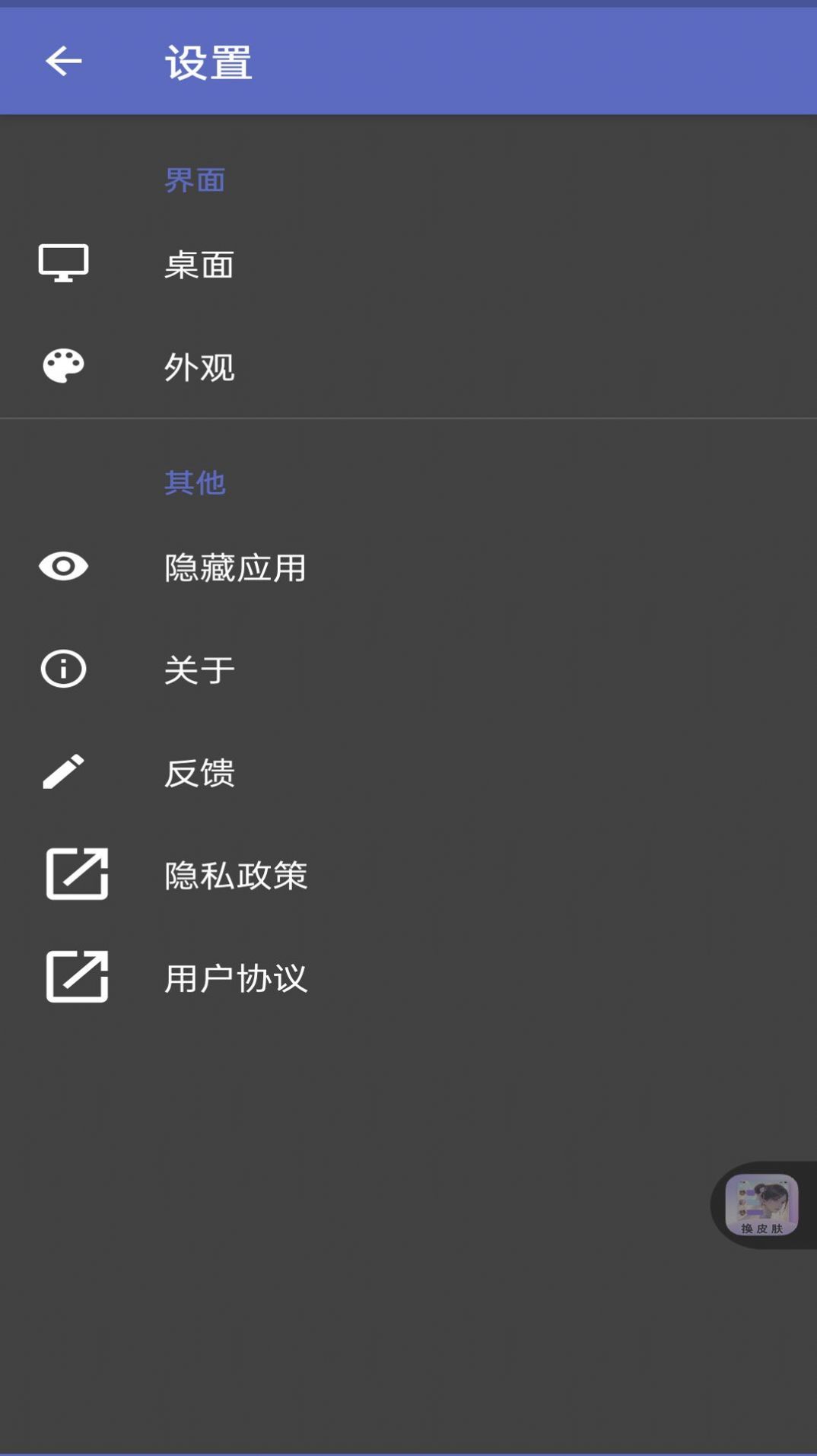This screenshot has height=1456, width=817.
Task: Select the pencil icon for 反馈
Action: point(64,772)
